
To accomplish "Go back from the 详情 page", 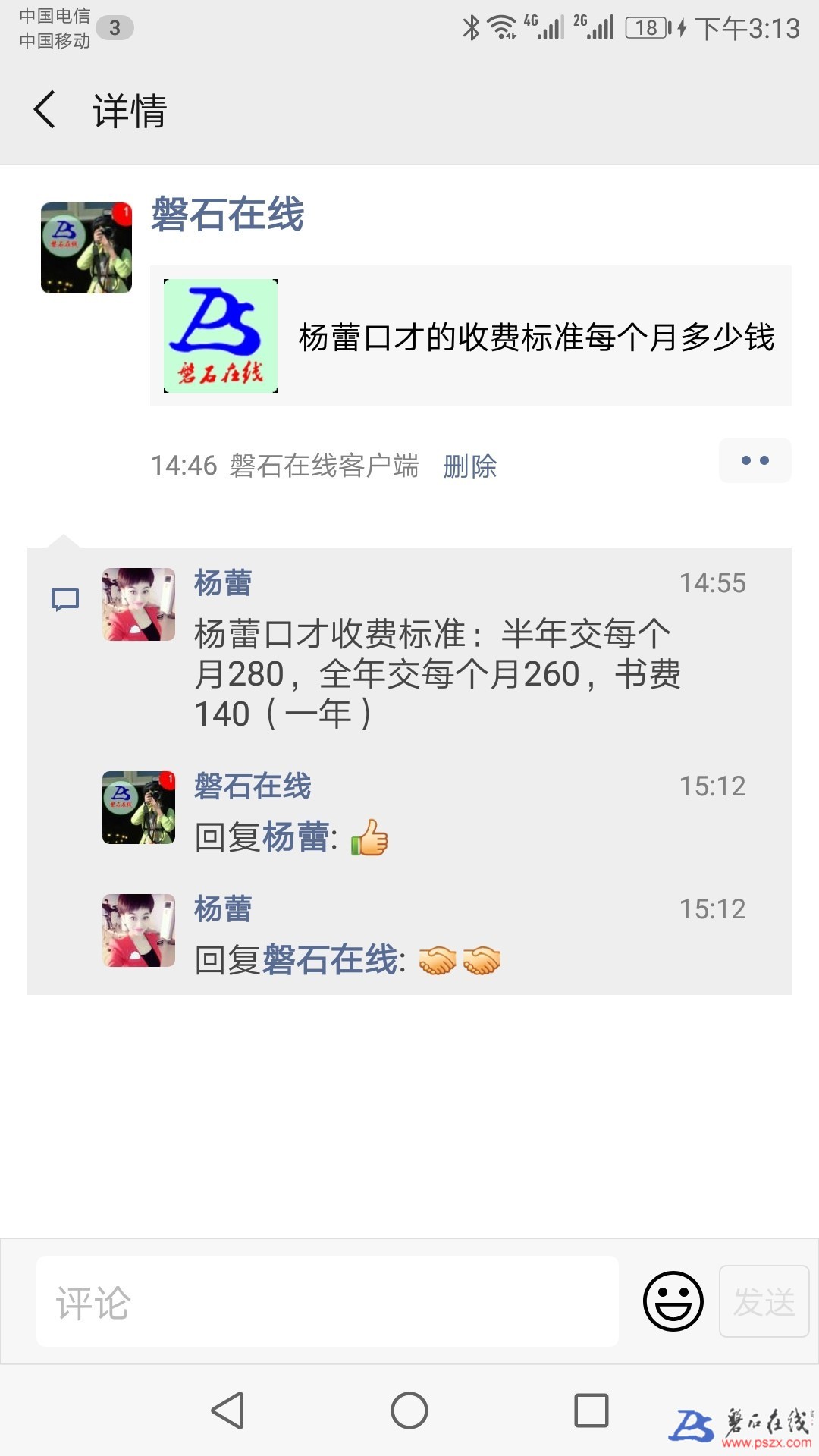I will point(45,110).
